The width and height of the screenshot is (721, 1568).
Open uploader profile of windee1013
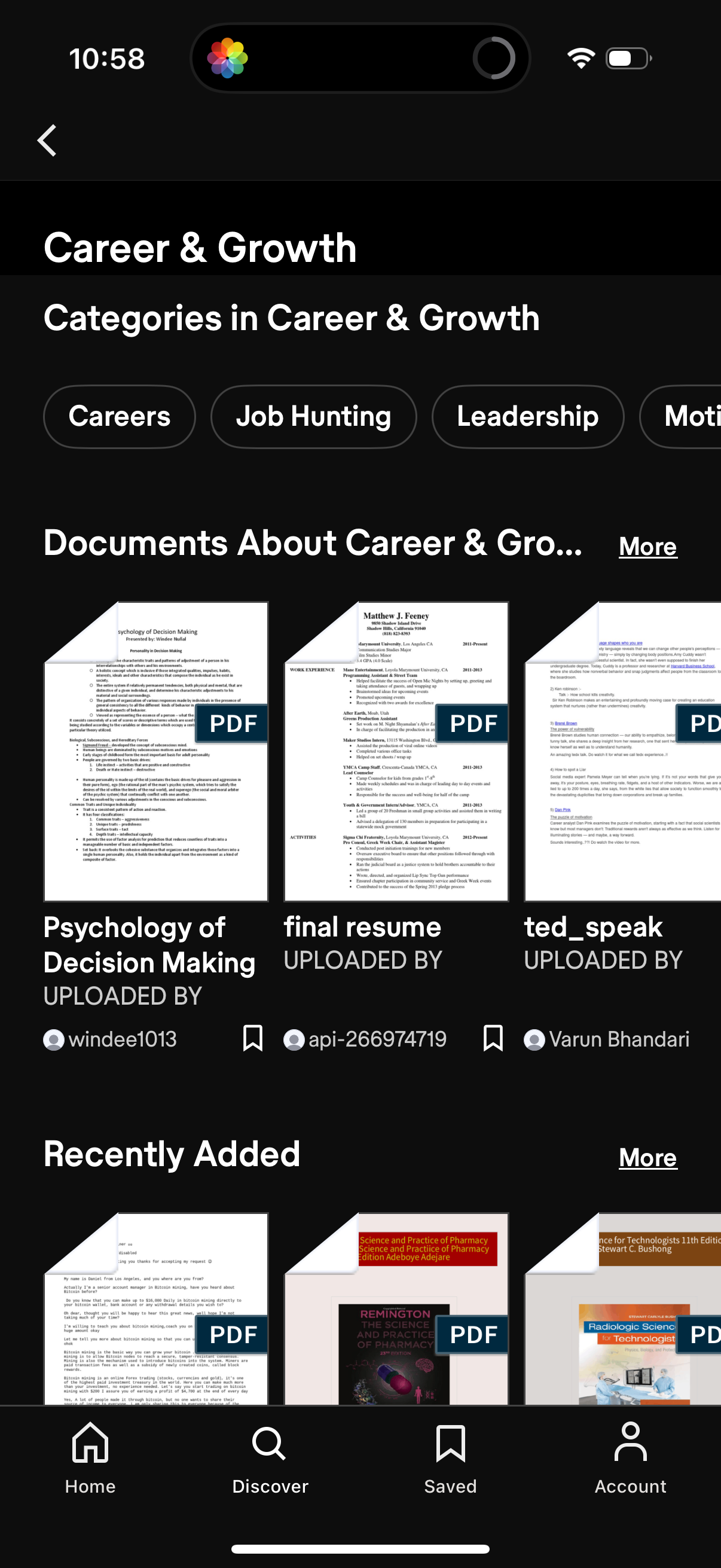click(112, 1039)
